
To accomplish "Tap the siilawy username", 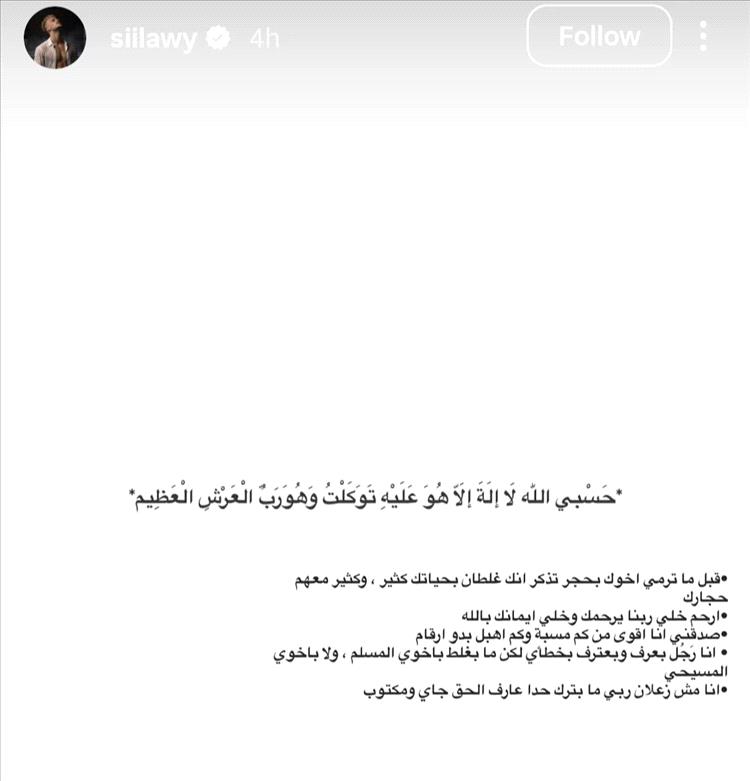I will pos(152,39).
